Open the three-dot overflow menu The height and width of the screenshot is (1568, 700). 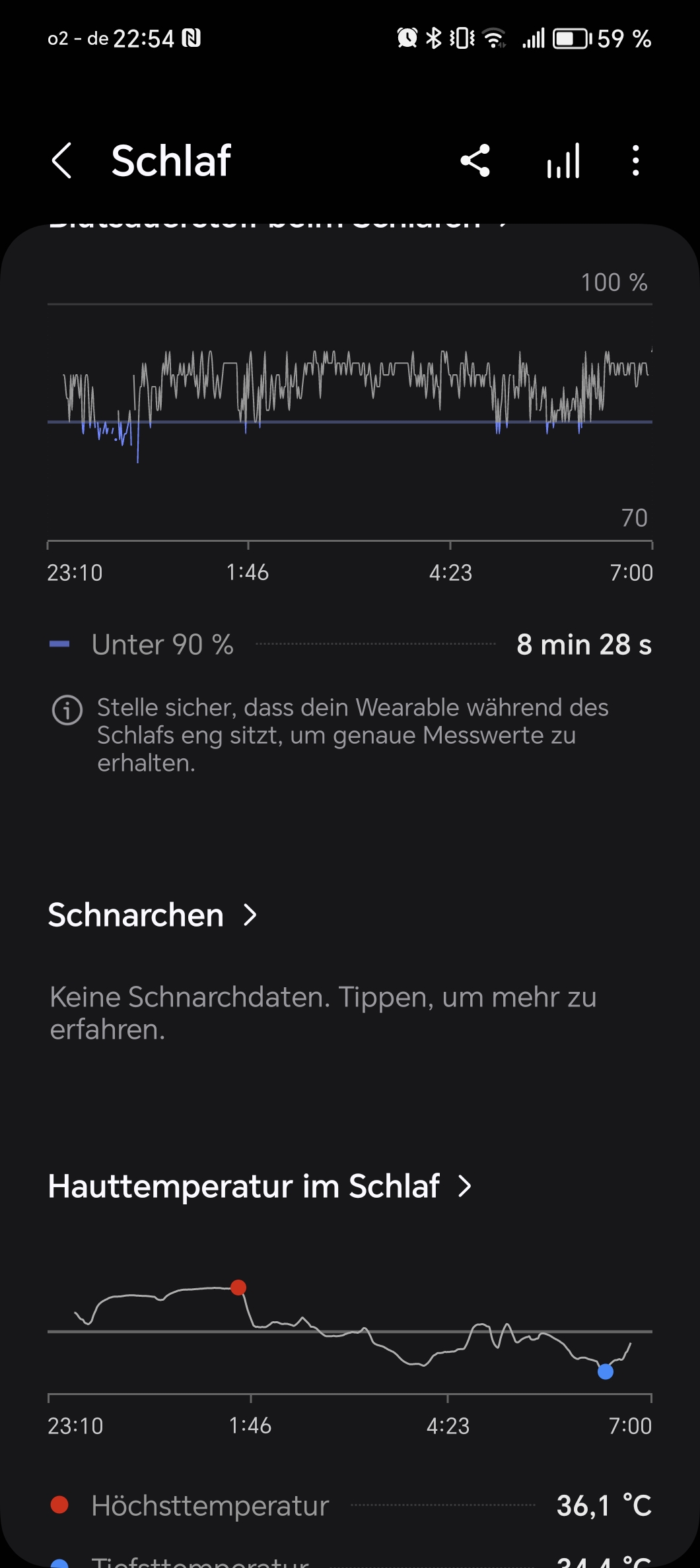click(635, 160)
